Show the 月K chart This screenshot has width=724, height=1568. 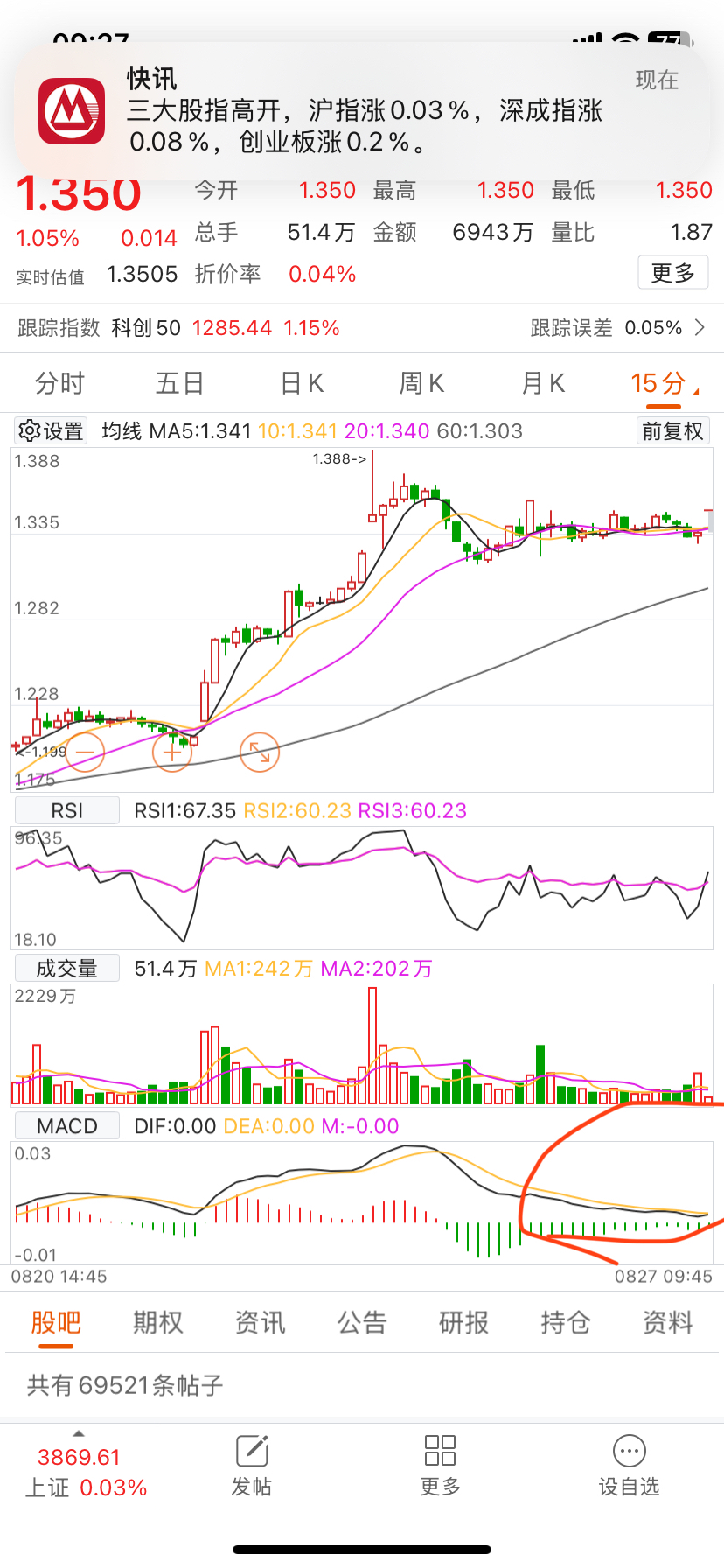tap(543, 383)
